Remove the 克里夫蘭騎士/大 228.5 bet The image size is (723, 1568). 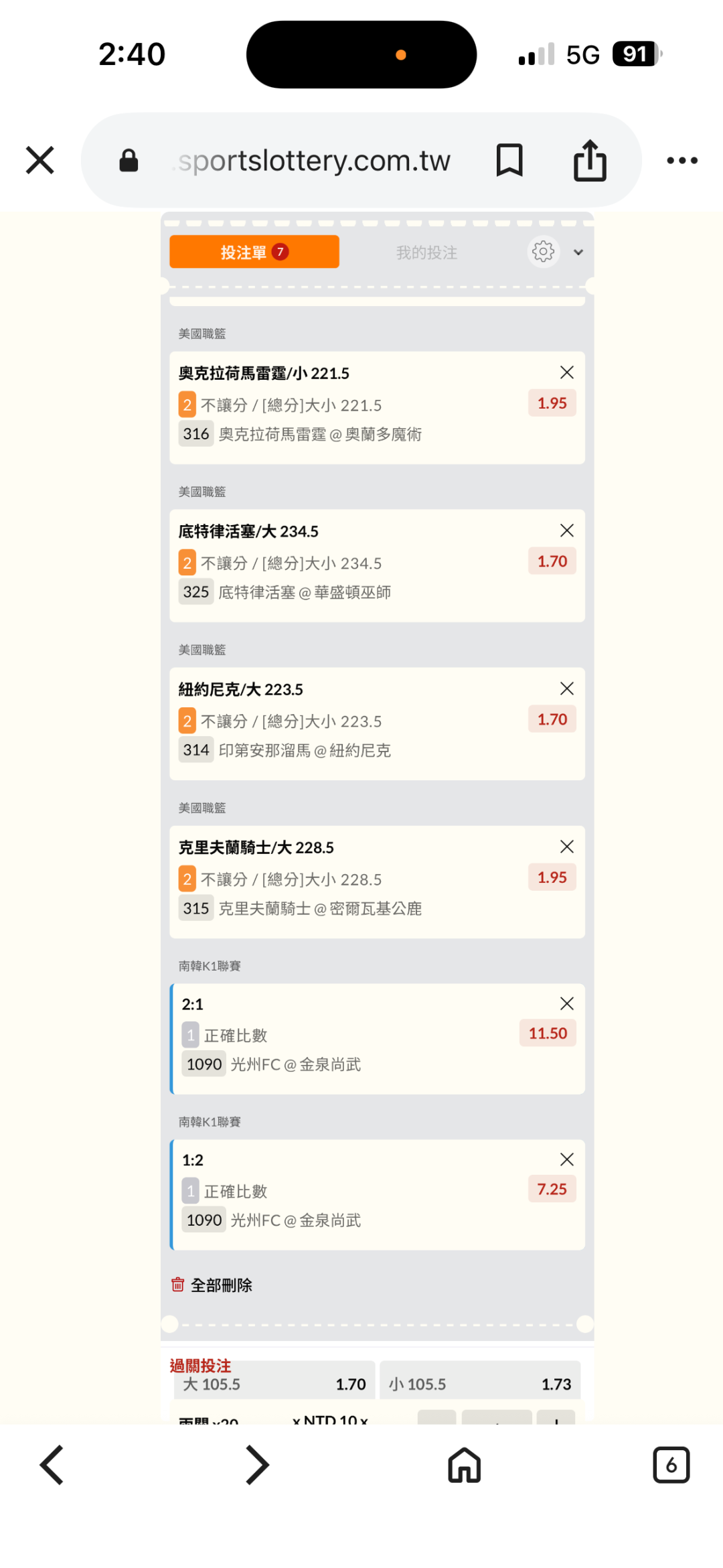567,847
